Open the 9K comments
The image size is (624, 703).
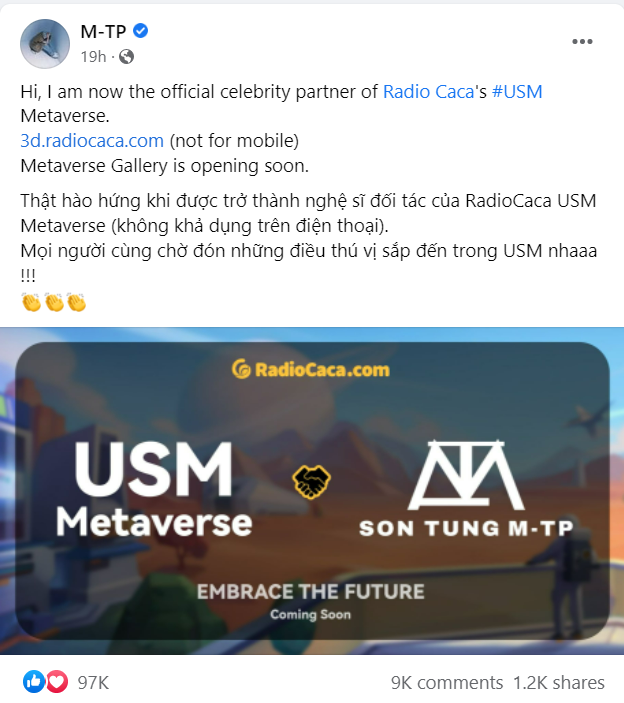(446, 683)
